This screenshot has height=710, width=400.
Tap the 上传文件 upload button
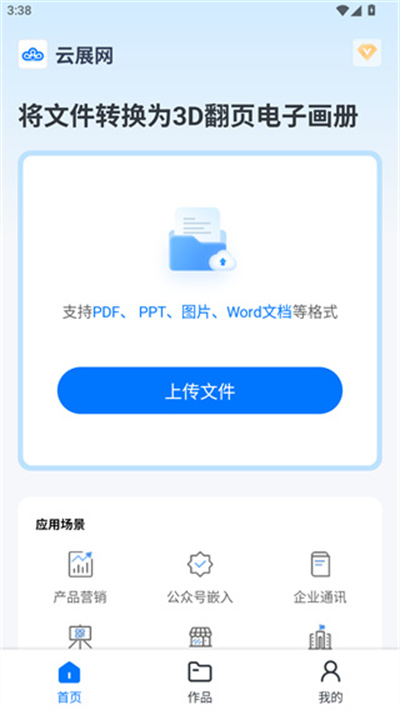click(x=200, y=391)
